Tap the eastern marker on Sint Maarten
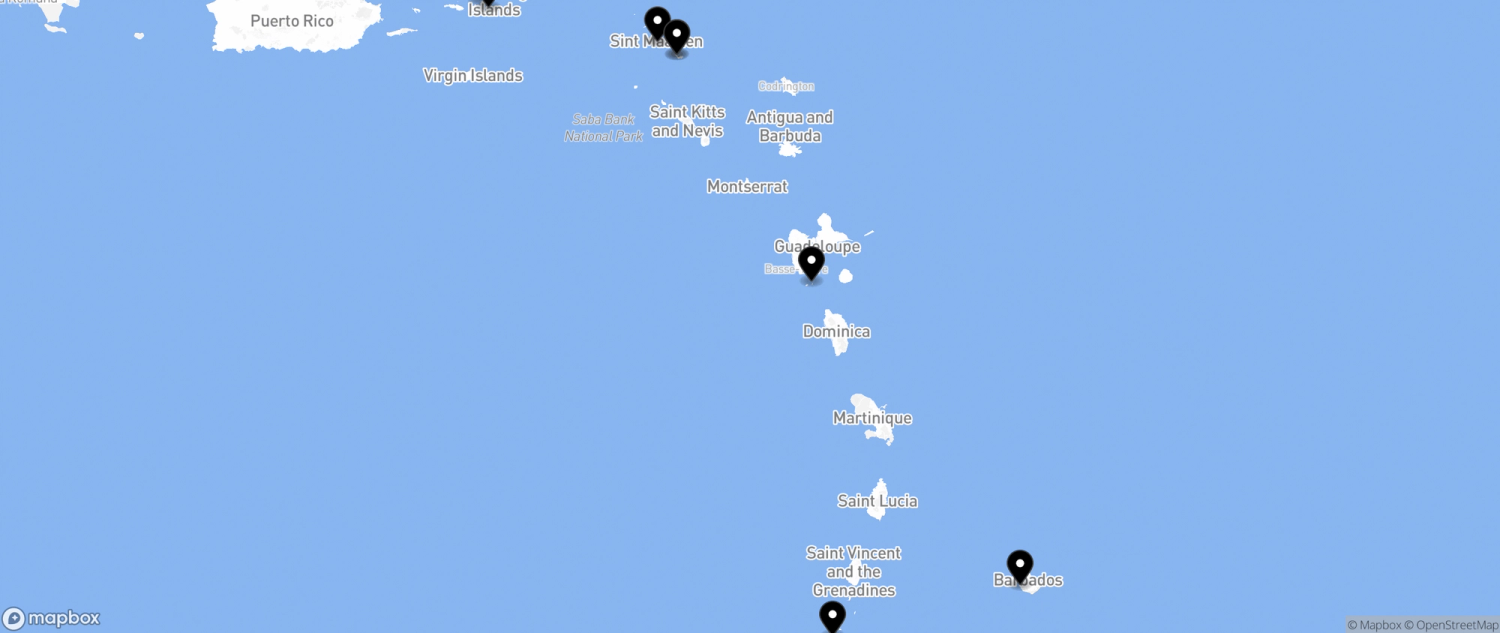This screenshot has width=1500, height=633. coord(677,37)
